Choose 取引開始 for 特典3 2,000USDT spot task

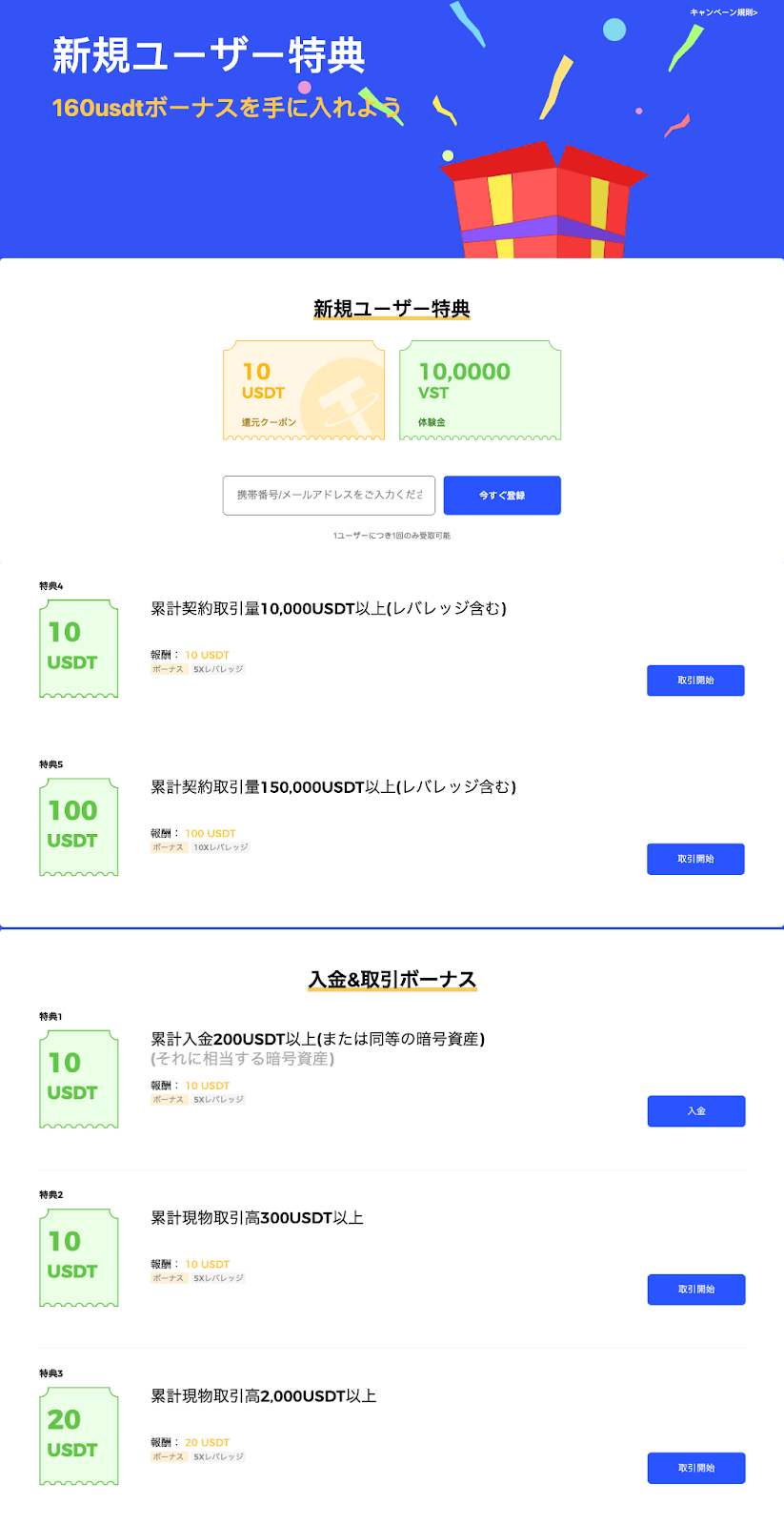pyautogui.click(x=696, y=1468)
